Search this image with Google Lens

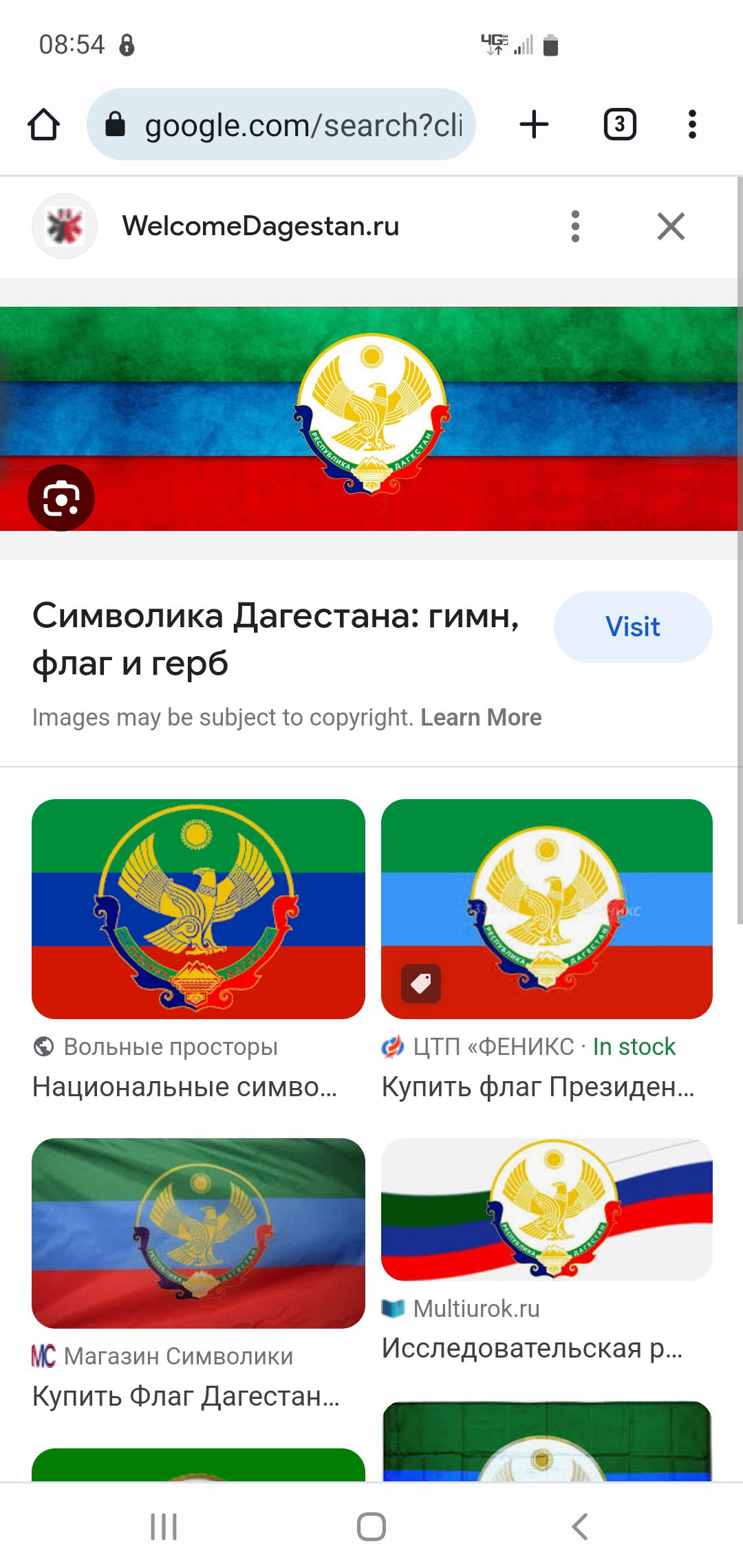pyautogui.click(x=61, y=498)
